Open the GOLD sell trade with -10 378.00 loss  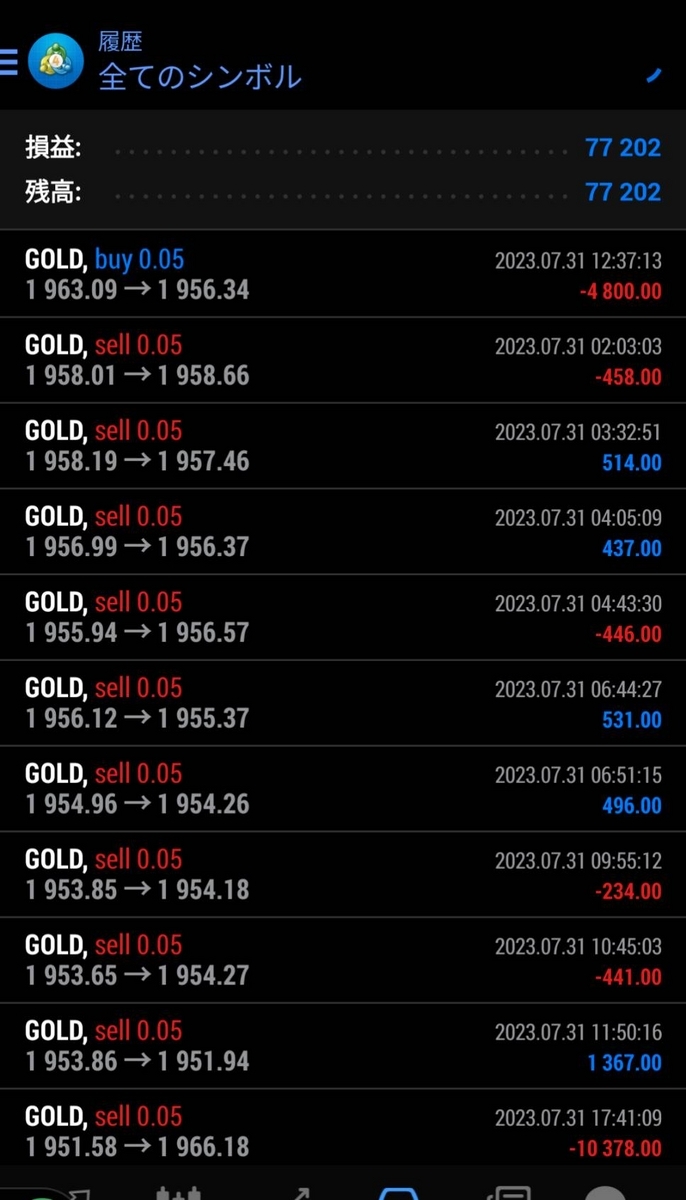[x=343, y=1131]
